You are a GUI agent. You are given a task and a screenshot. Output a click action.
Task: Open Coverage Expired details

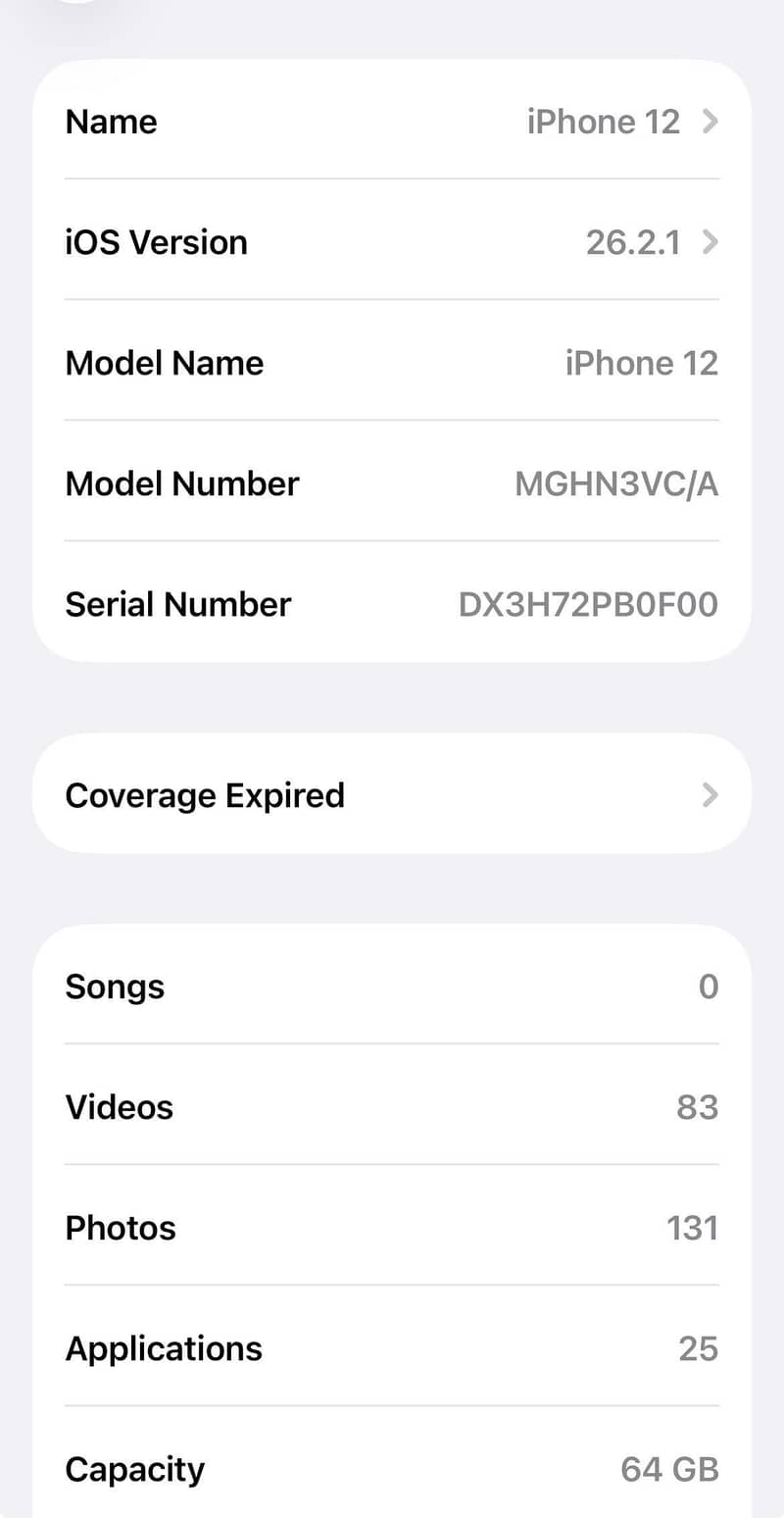coord(392,794)
